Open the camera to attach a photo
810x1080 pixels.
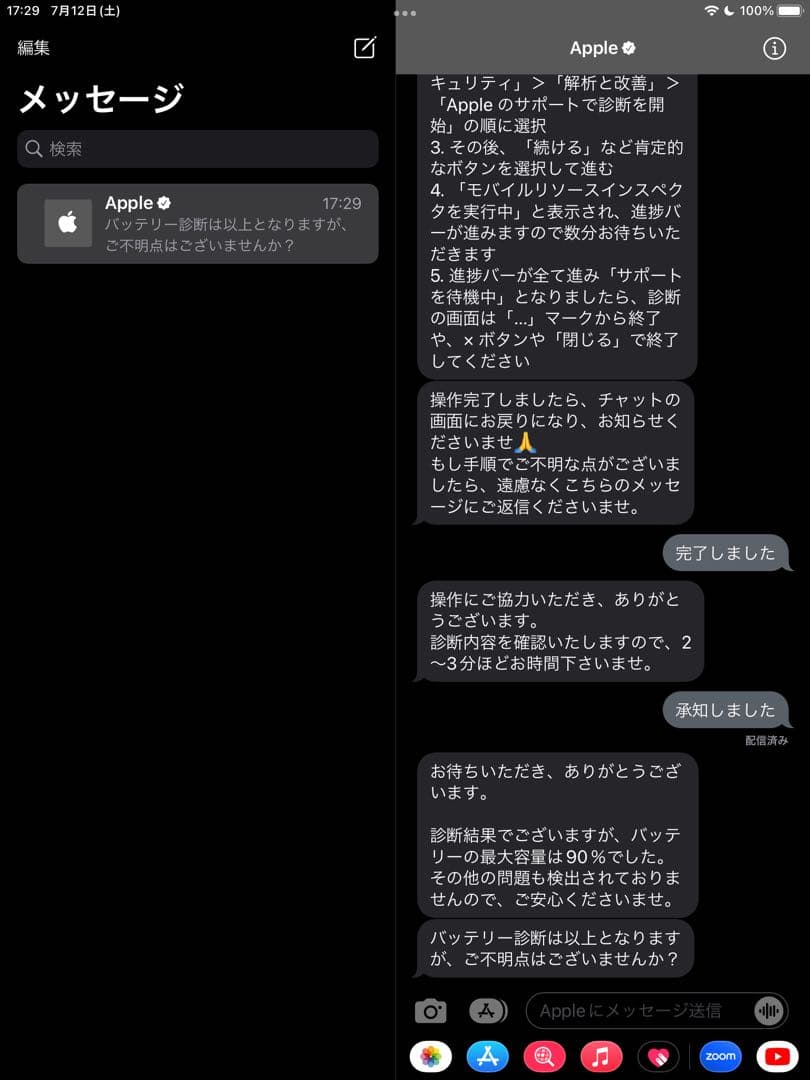(x=430, y=1011)
